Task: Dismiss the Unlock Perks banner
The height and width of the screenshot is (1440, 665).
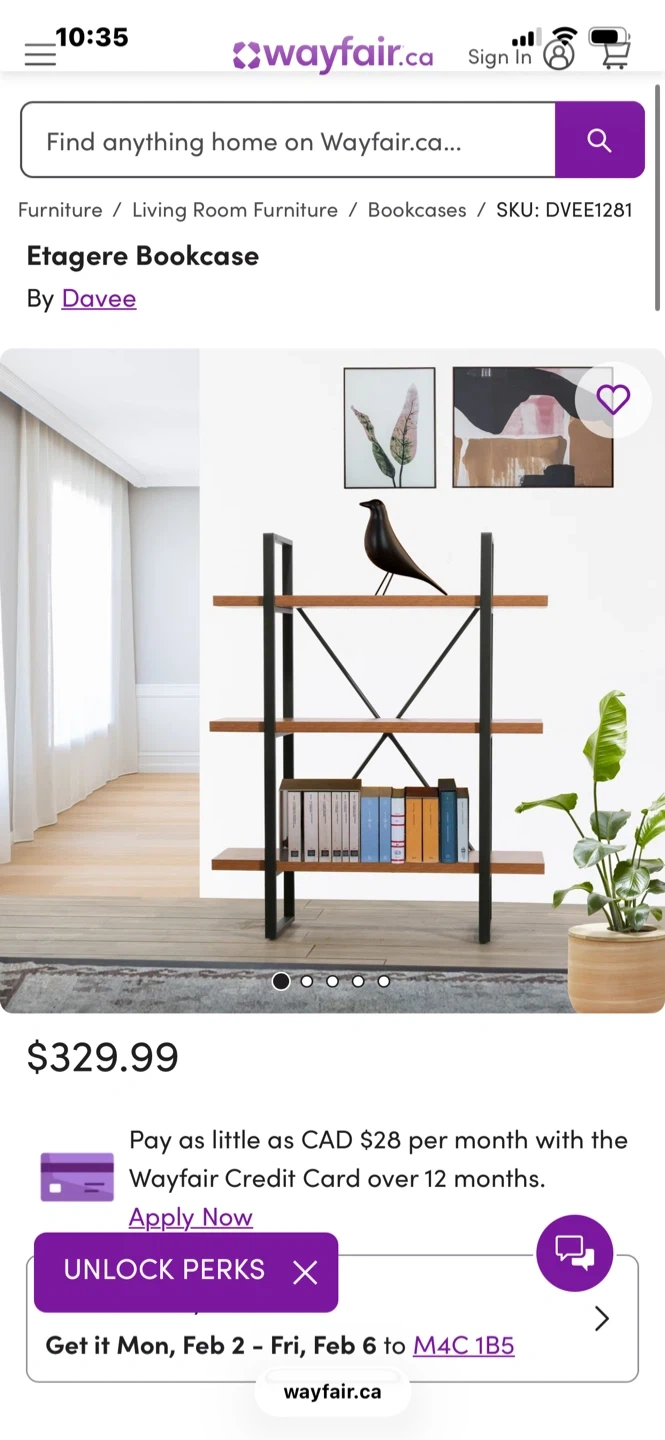Action: [305, 1272]
